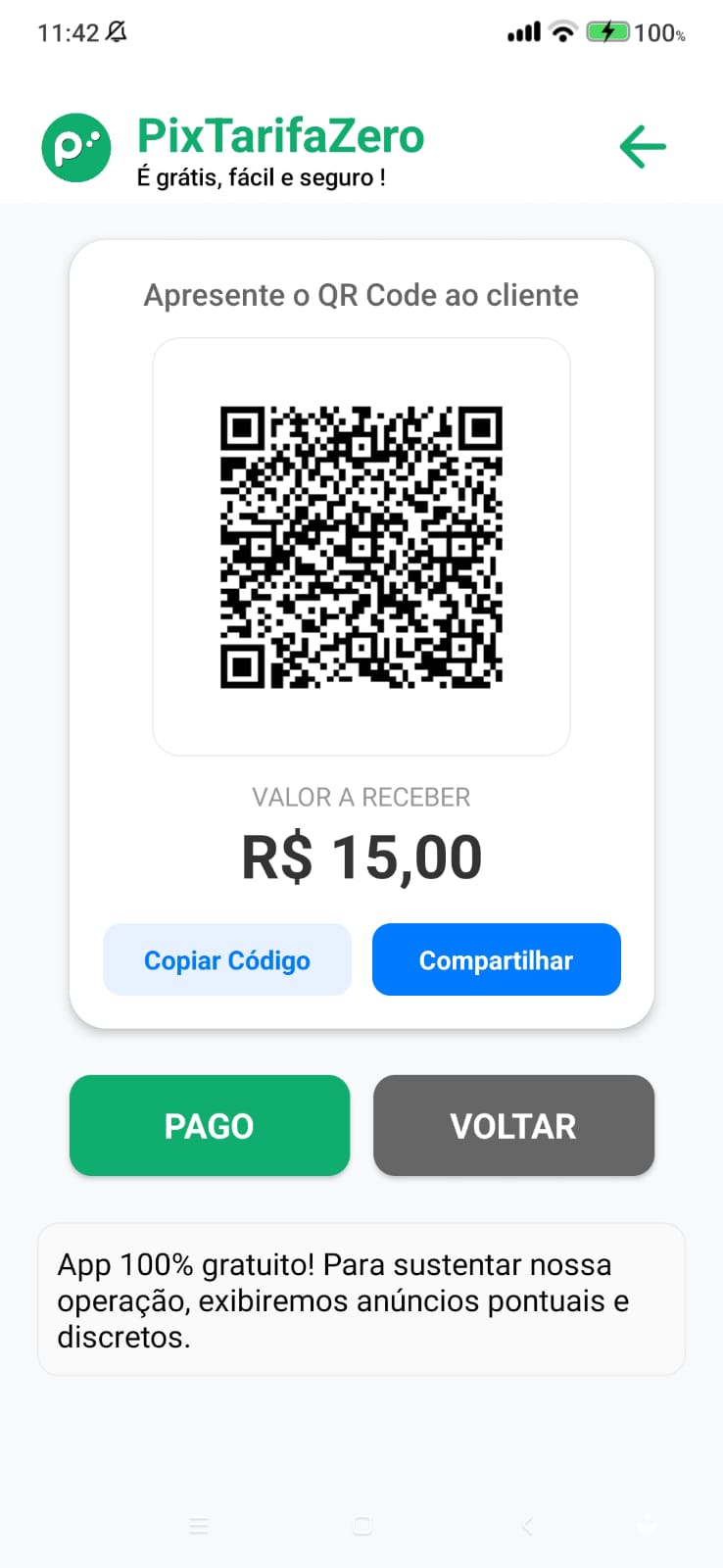Tap the app 100% gratuito notice box
723x1568 pixels.
pyautogui.click(x=361, y=1299)
